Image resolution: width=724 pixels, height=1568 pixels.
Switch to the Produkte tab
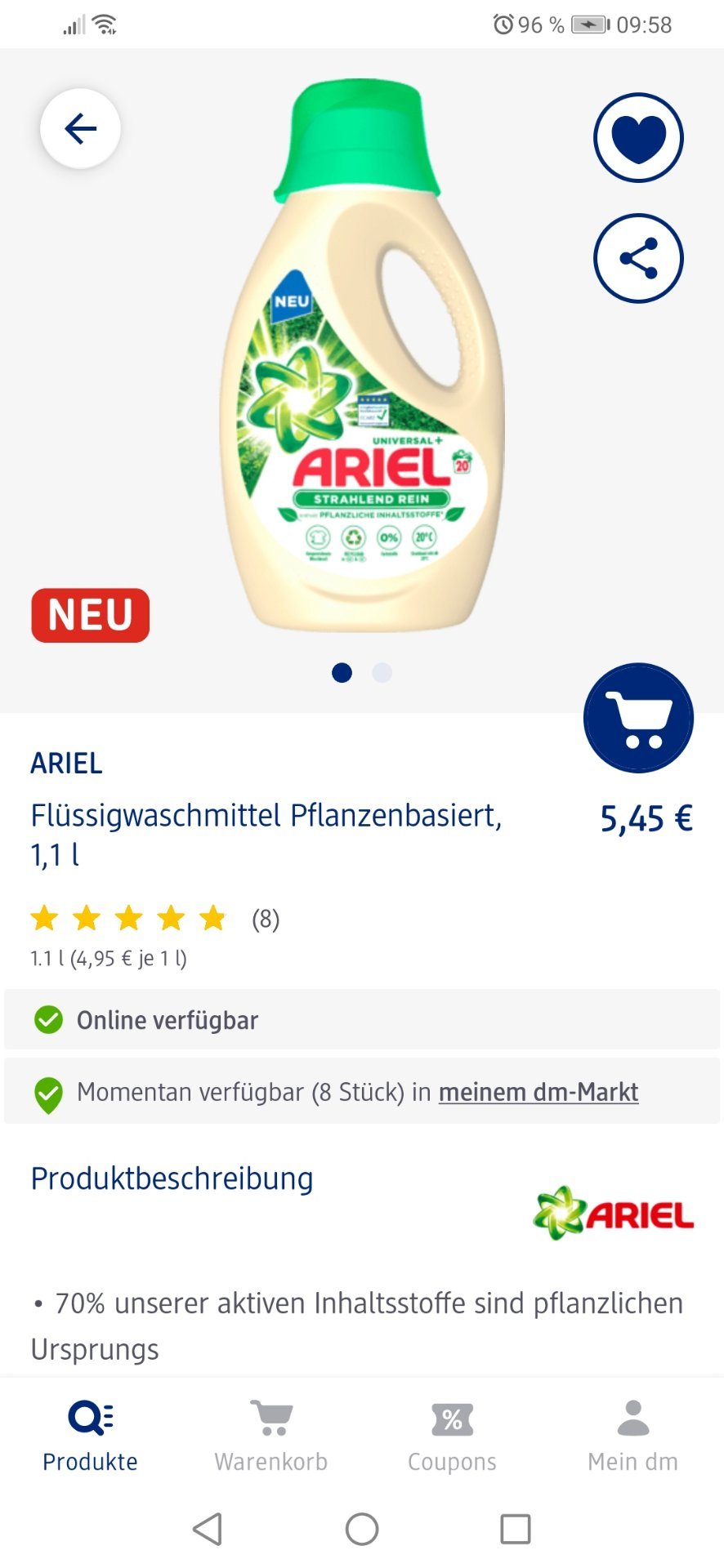[90, 1435]
